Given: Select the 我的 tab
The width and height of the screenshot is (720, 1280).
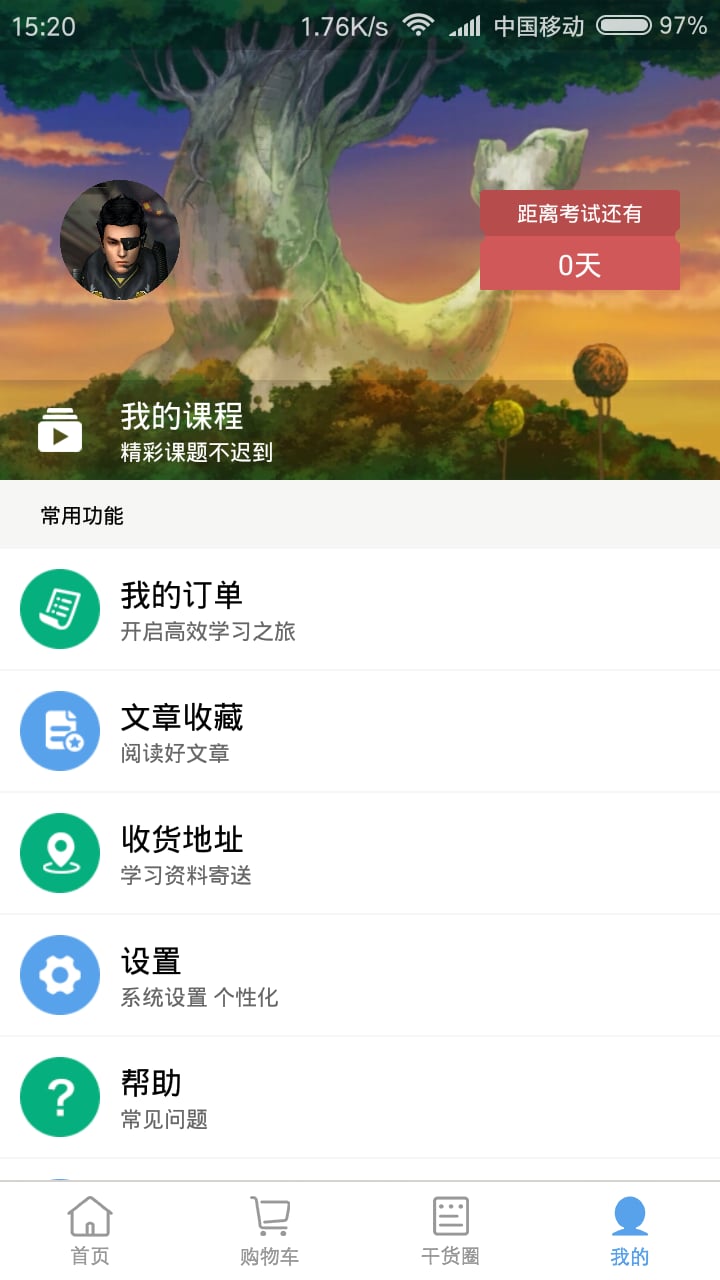Looking at the screenshot, I should 630,1231.
